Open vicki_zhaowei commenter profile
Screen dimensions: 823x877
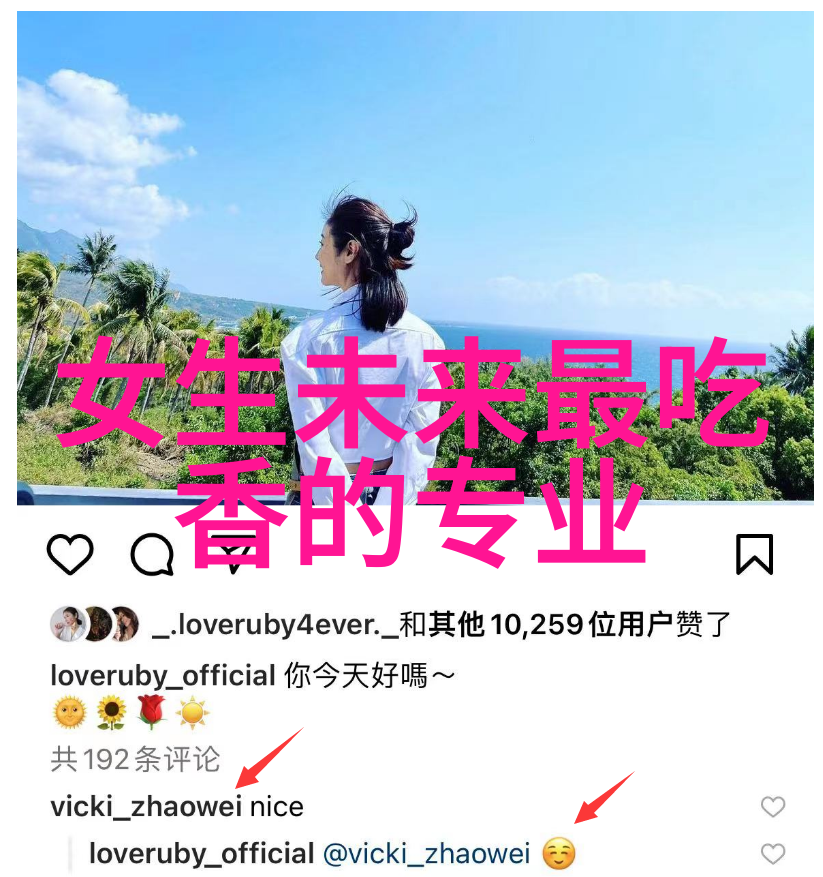[146, 806]
